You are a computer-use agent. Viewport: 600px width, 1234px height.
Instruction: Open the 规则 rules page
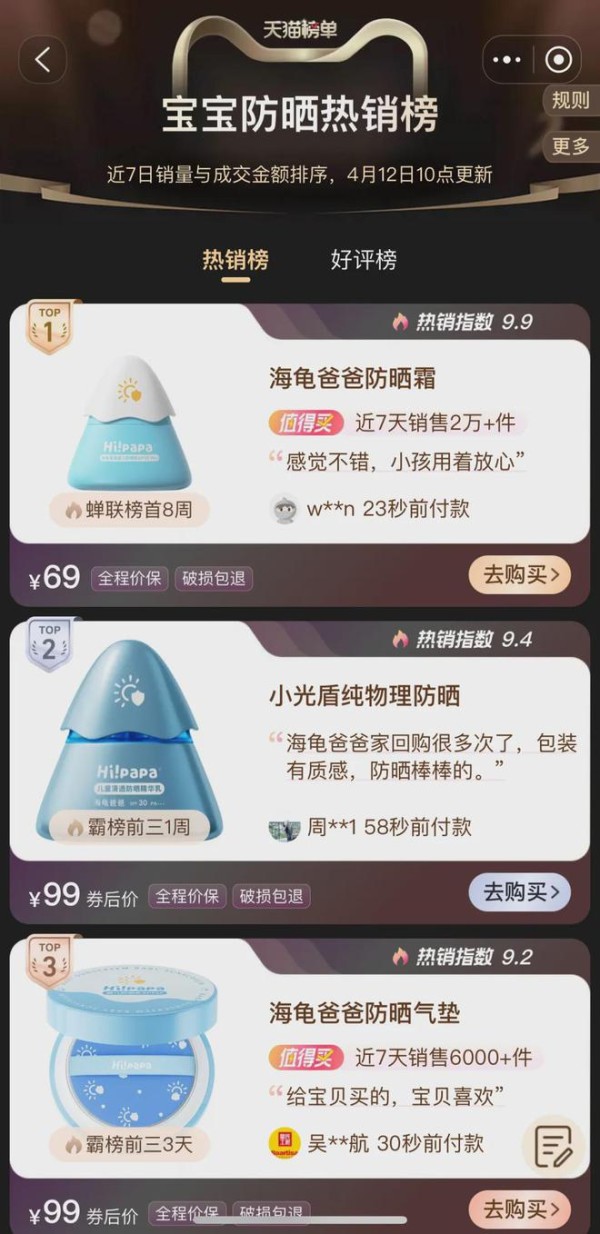[x=571, y=100]
